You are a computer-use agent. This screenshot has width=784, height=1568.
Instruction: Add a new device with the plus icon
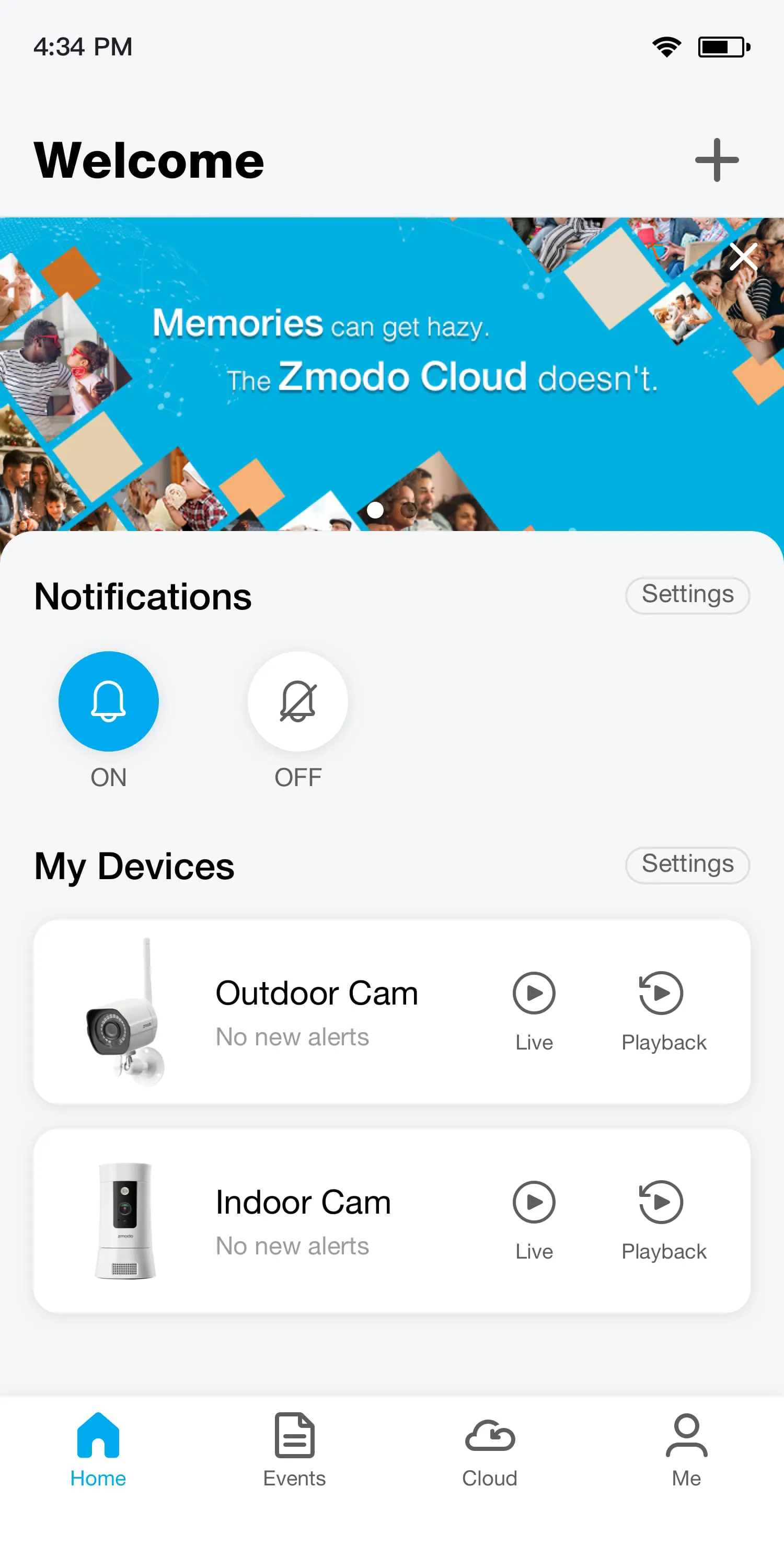coord(717,160)
